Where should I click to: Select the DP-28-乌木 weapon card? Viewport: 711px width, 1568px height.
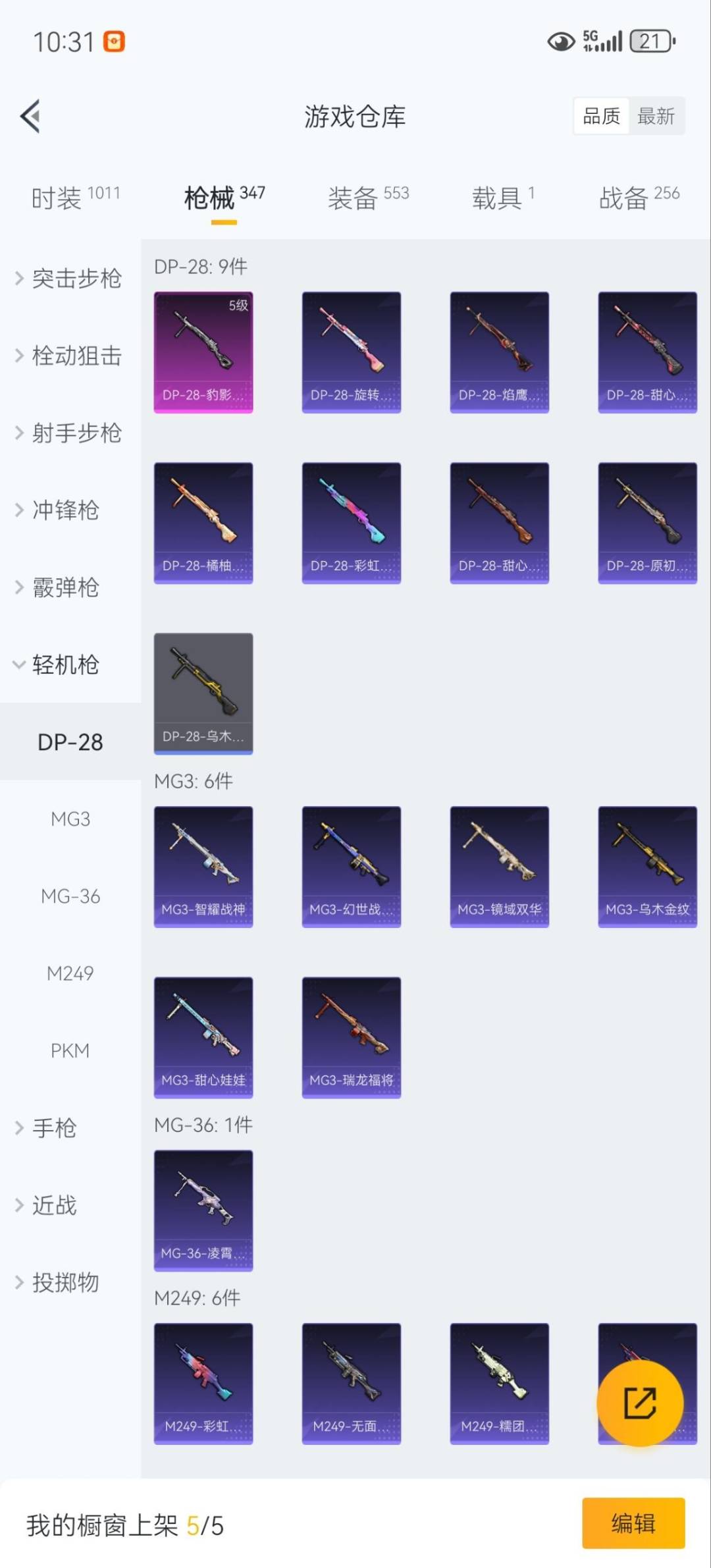pyautogui.click(x=203, y=693)
